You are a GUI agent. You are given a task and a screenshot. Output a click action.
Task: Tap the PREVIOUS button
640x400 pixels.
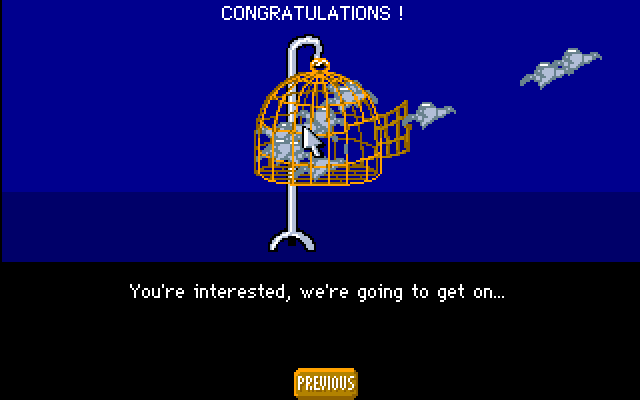pyautogui.click(x=325, y=382)
